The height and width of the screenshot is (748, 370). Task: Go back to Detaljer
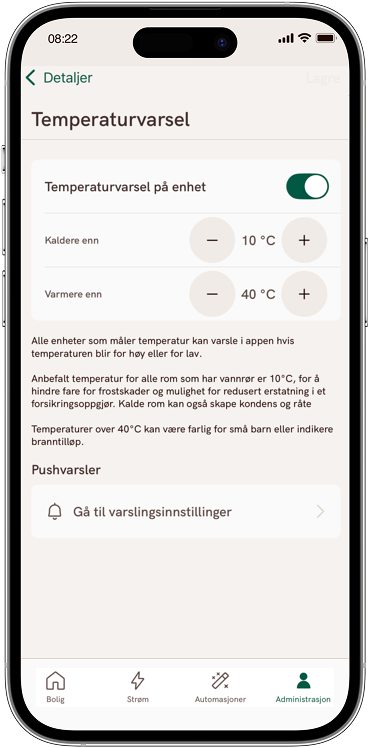[x=59, y=78]
